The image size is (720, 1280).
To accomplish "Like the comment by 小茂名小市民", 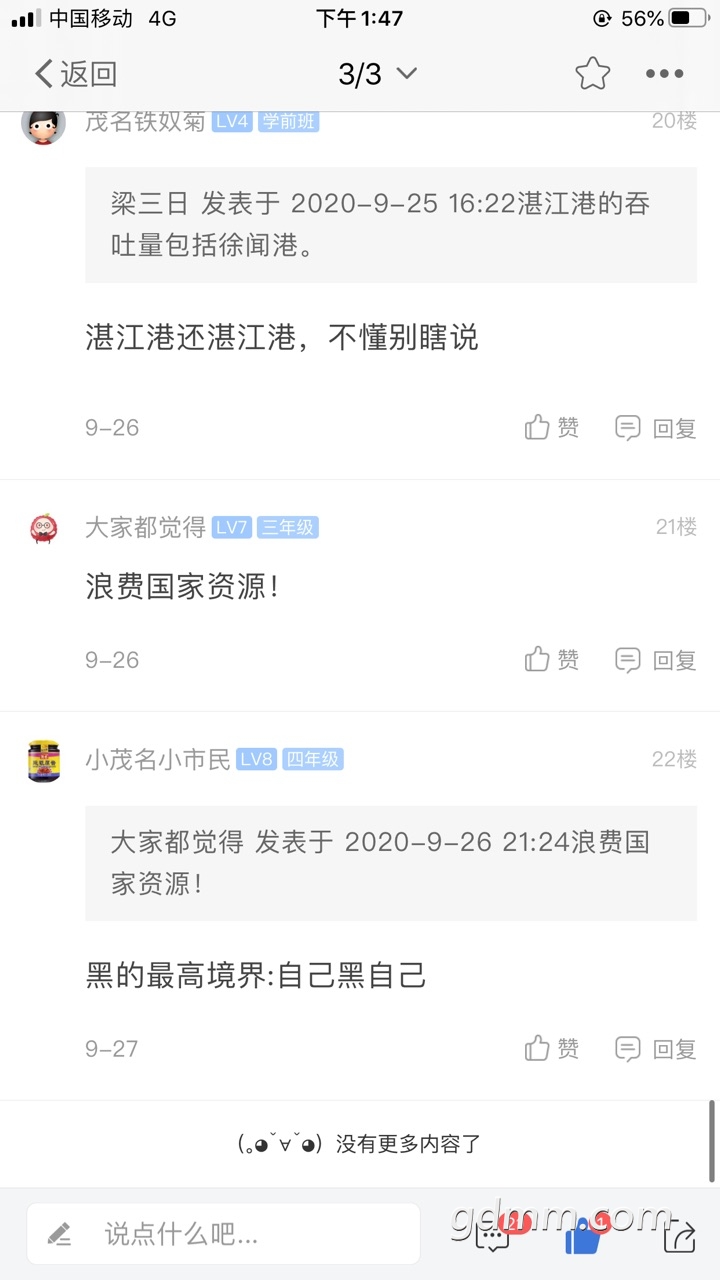I will point(552,1049).
